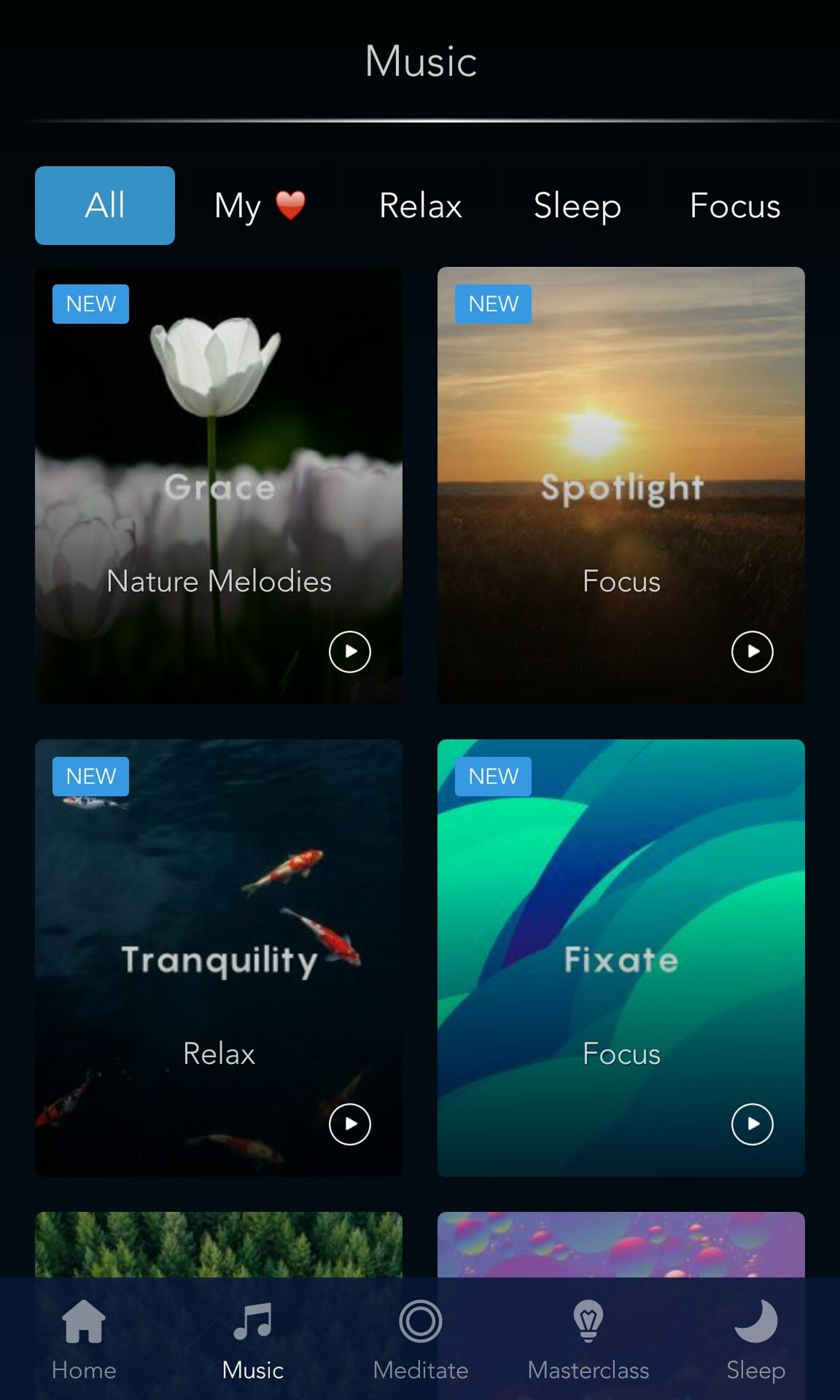This screenshot has width=840, height=1400.
Task: Select the All filter chip
Action: pos(105,206)
